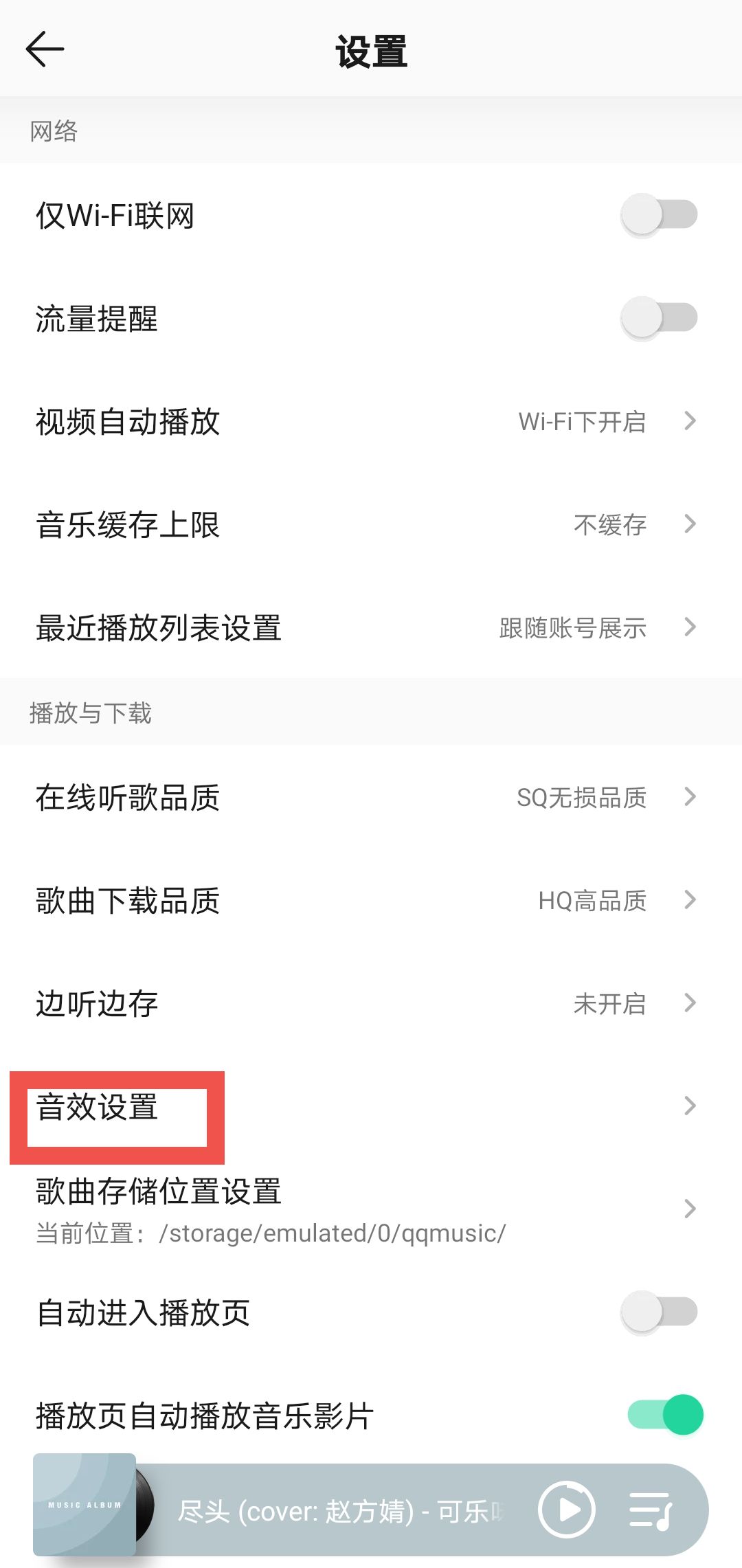
Task: Select the 网络 section header
Action: coord(55,129)
